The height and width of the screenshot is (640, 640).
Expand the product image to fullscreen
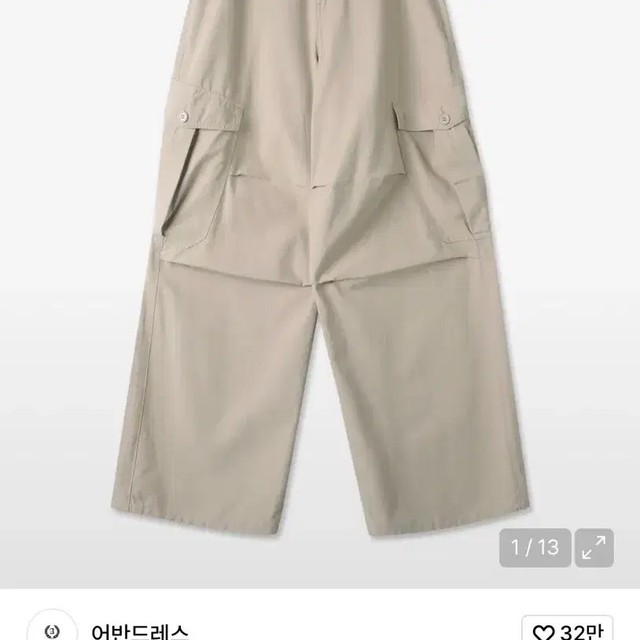pyautogui.click(x=596, y=549)
